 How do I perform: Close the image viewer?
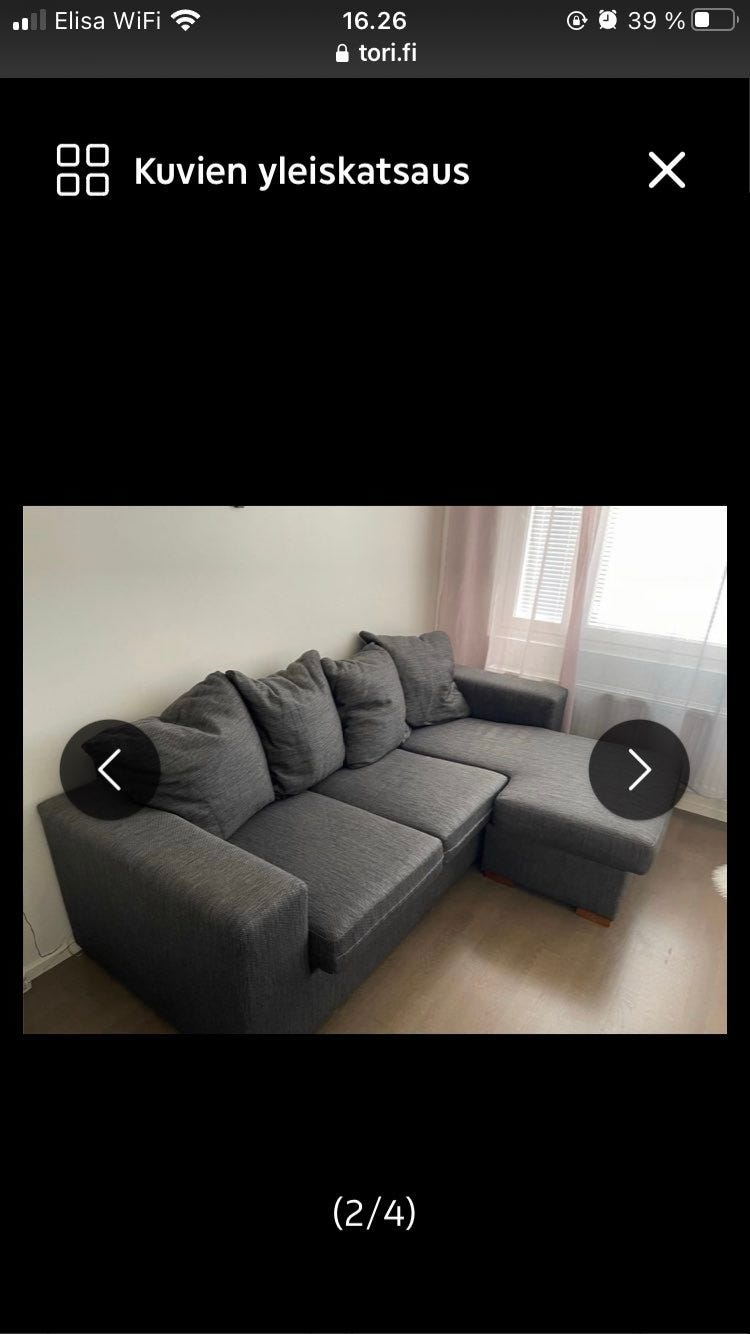(x=666, y=170)
